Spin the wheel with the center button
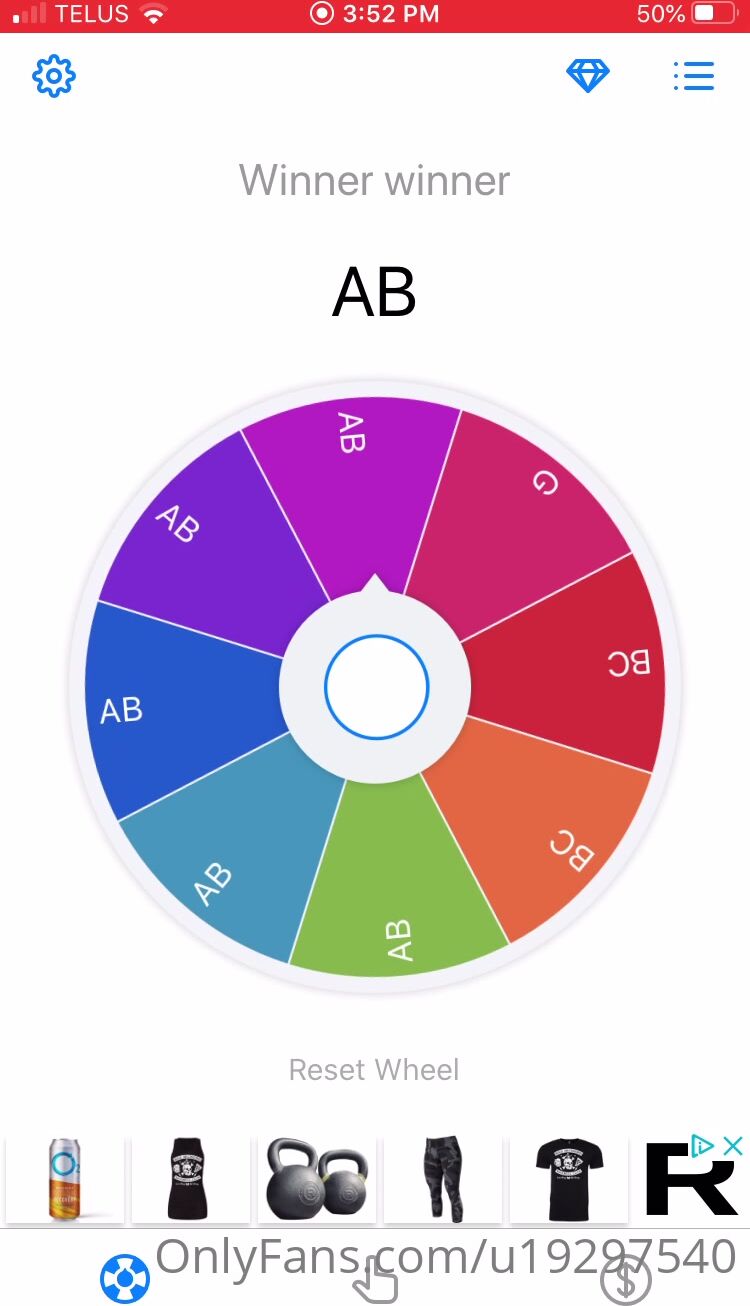This screenshot has height=1306, width=750. point(376,687)
